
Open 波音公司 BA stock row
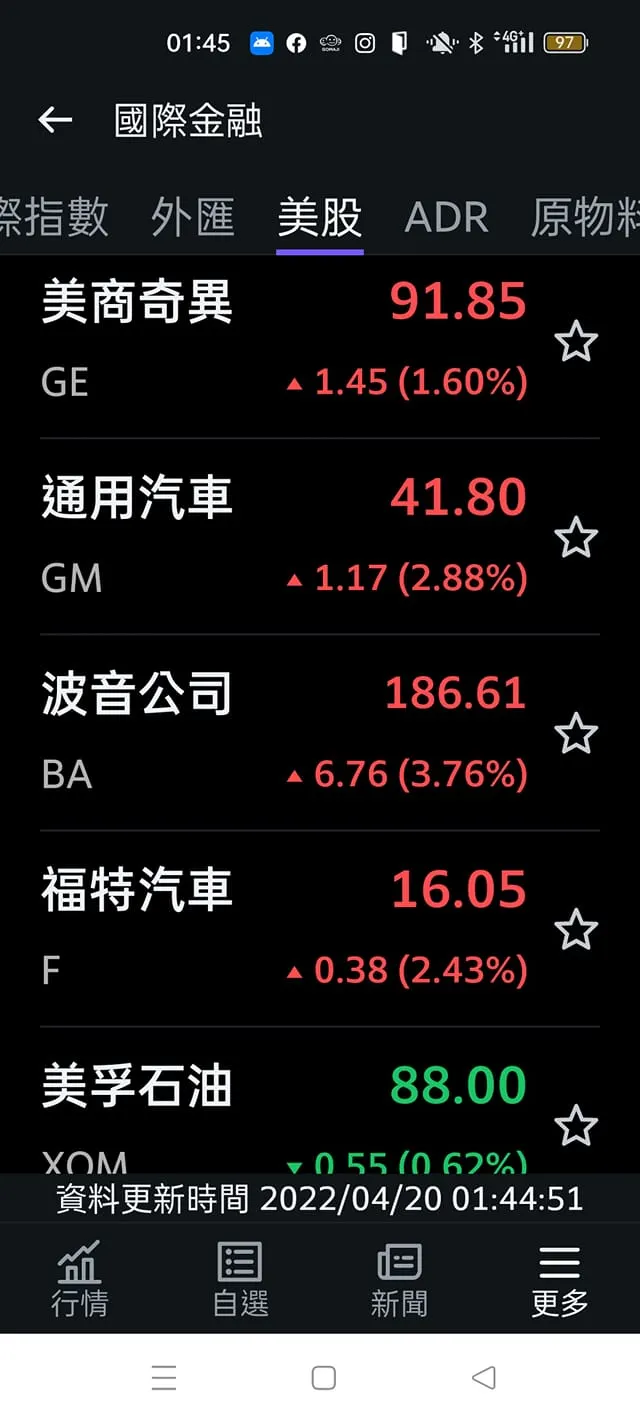point(285,733)
